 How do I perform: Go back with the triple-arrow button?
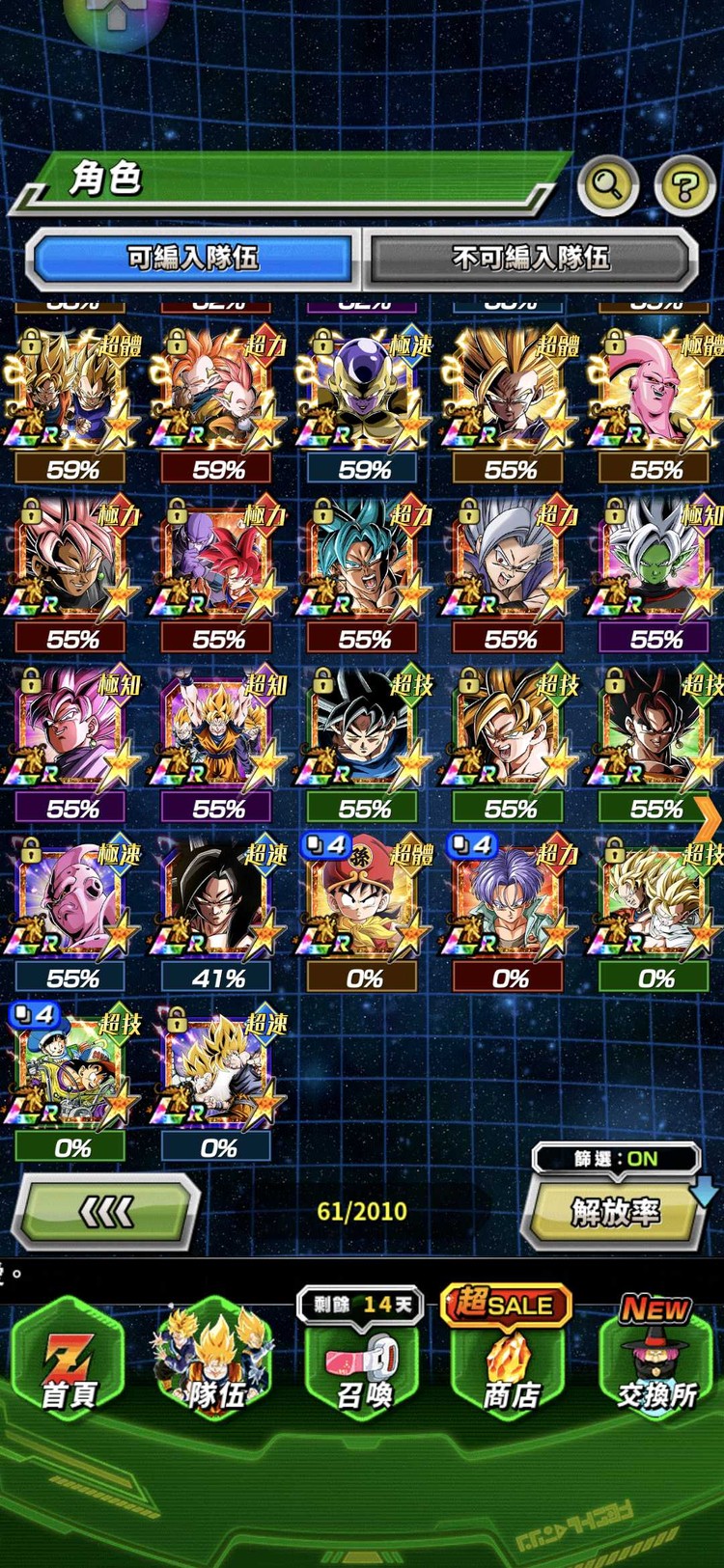[106, 1212]
